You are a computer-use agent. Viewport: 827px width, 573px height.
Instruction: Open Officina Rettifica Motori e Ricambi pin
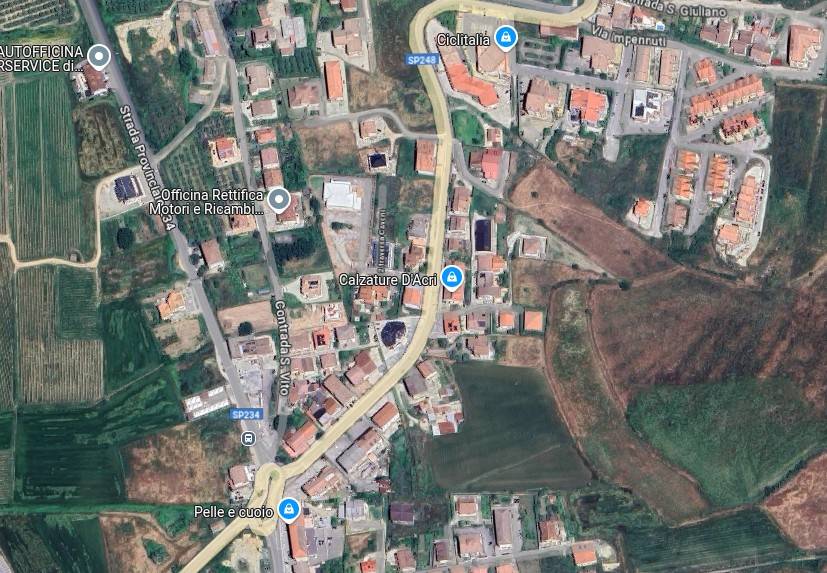tap(279, 199)
